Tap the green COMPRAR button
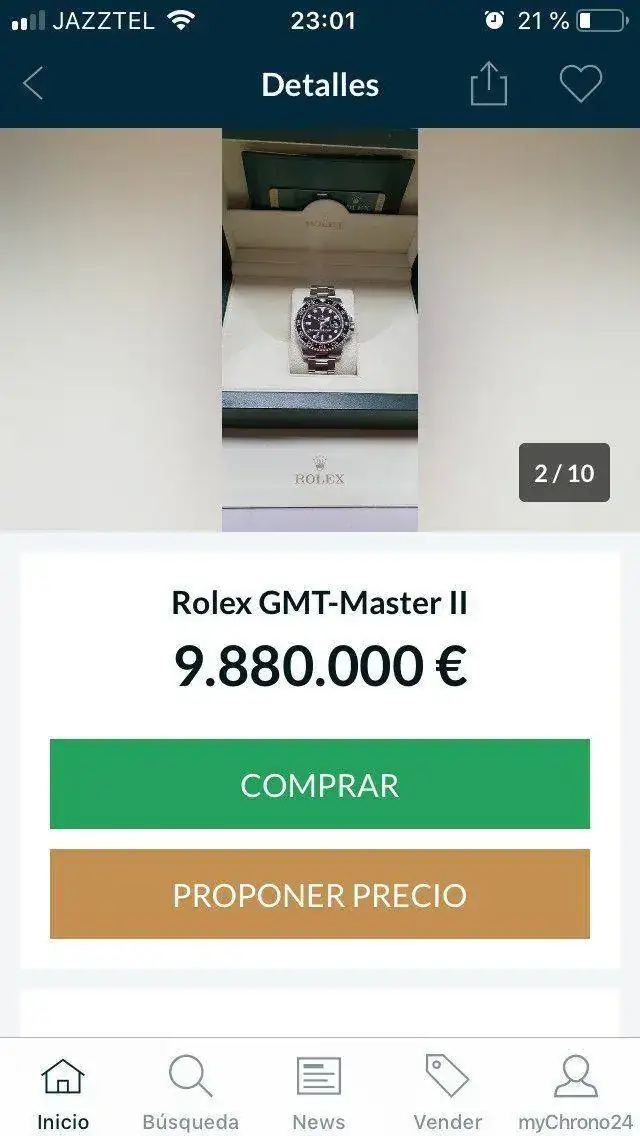 pos(320,784)
